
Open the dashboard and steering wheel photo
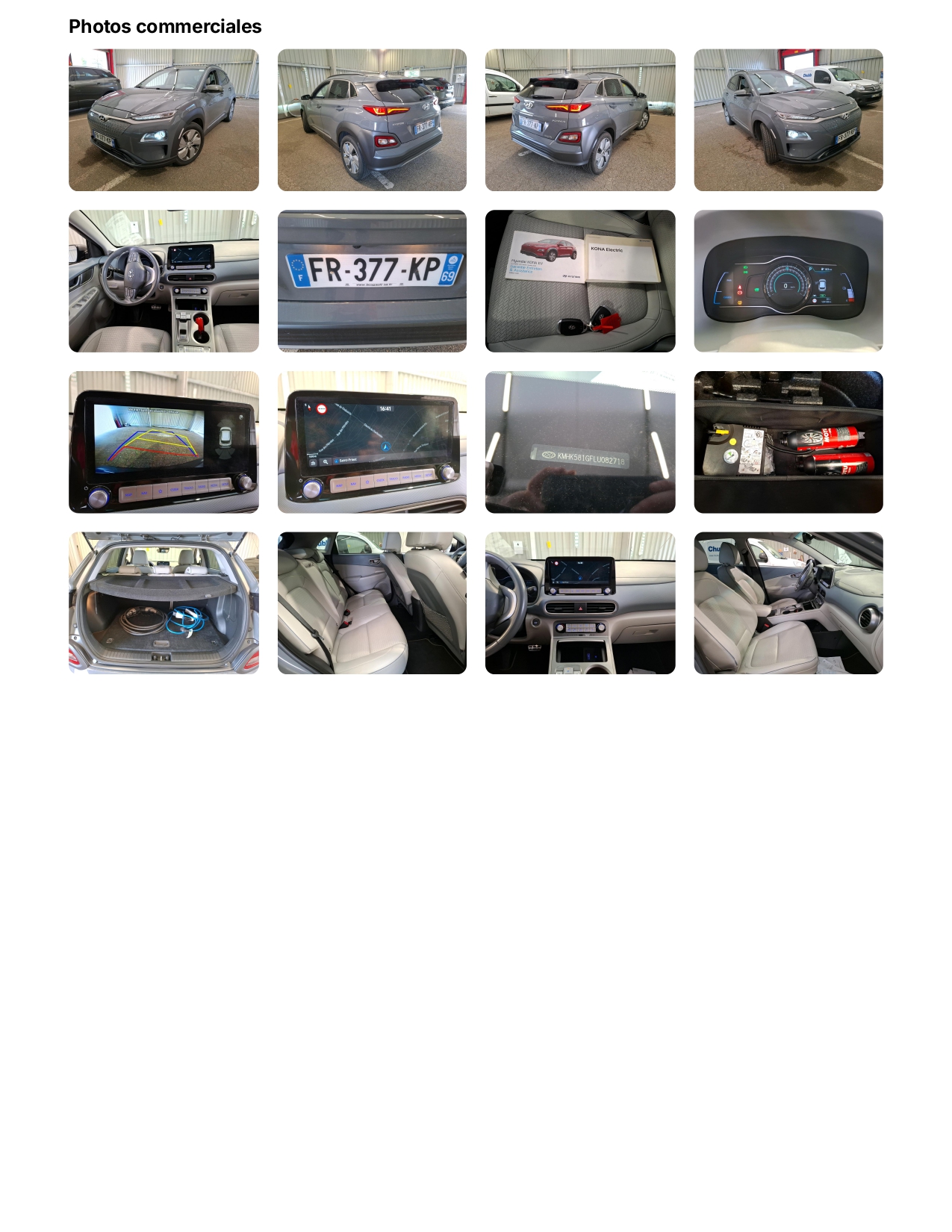pyautogui.click(x=164, y=281)
